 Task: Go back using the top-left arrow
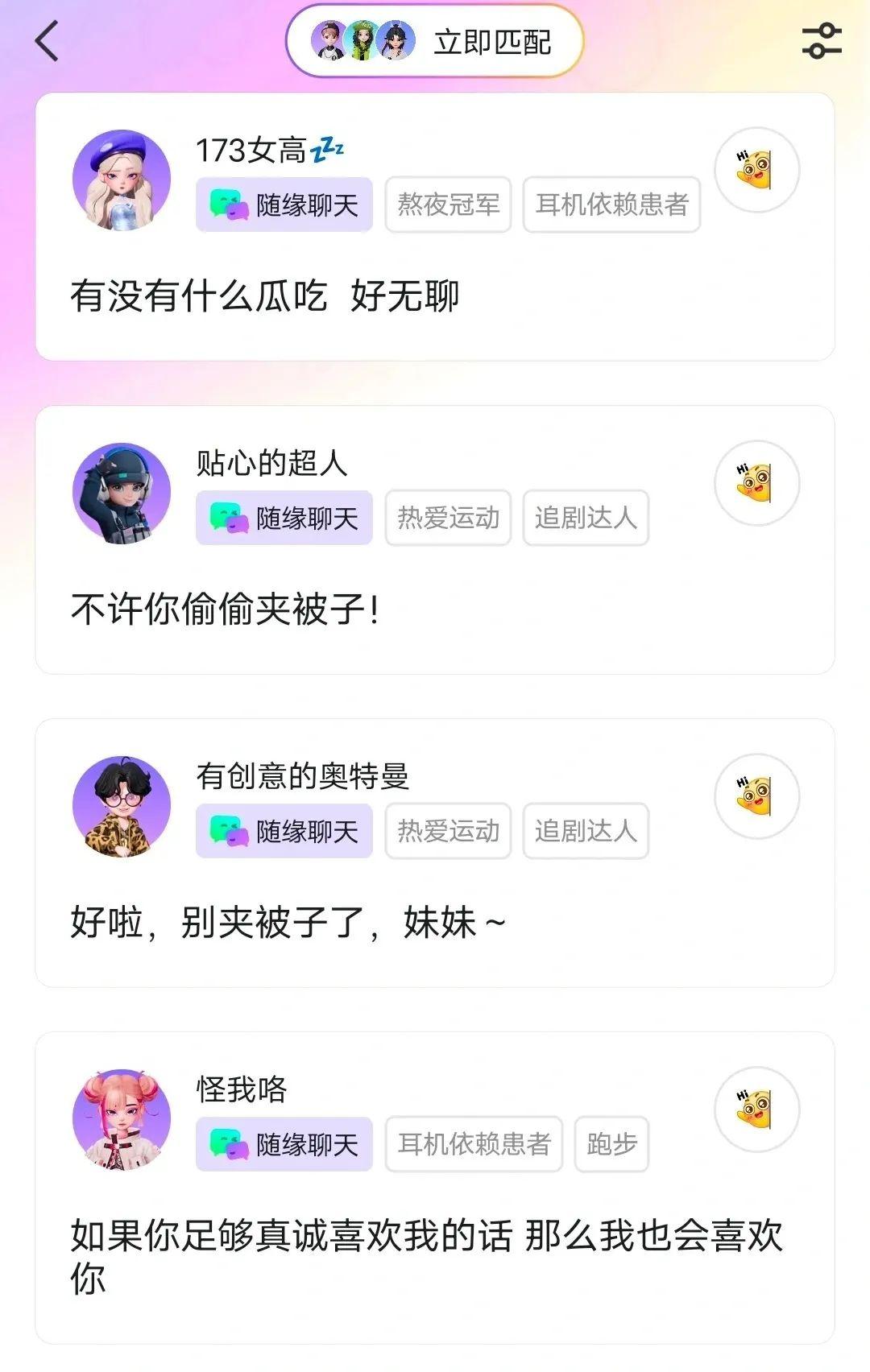[47, 41]
